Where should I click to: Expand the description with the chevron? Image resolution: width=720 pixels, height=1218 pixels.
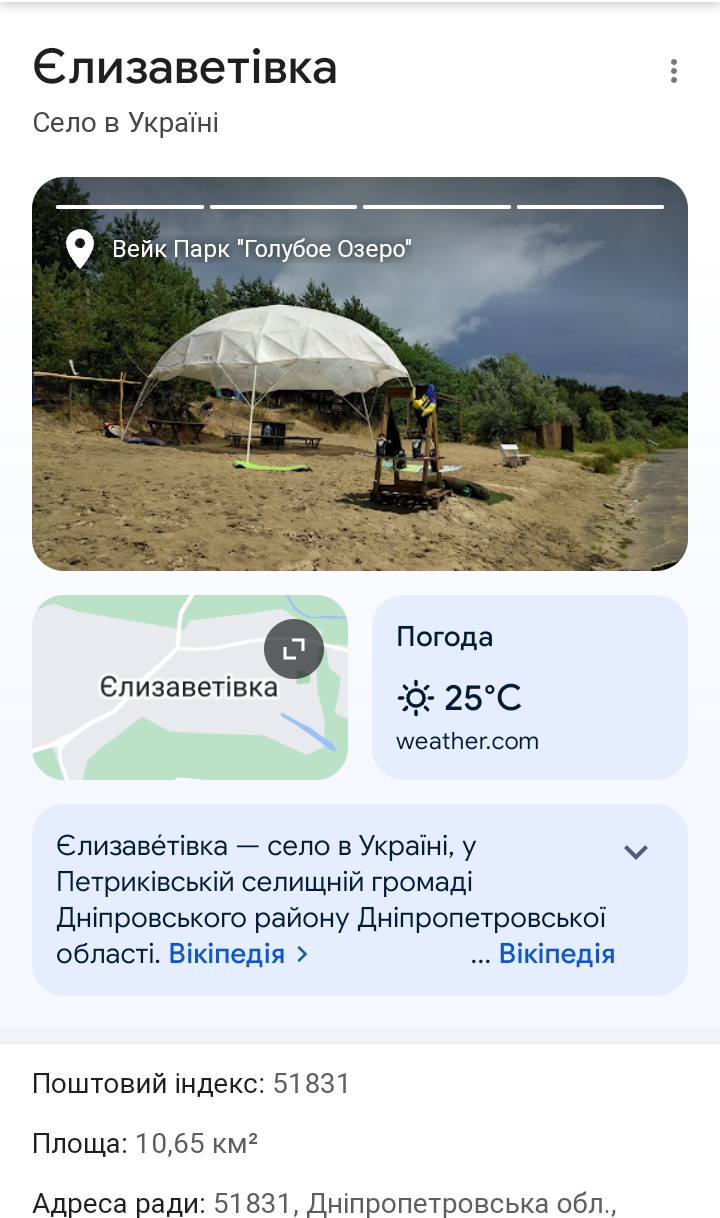[636, 852]
